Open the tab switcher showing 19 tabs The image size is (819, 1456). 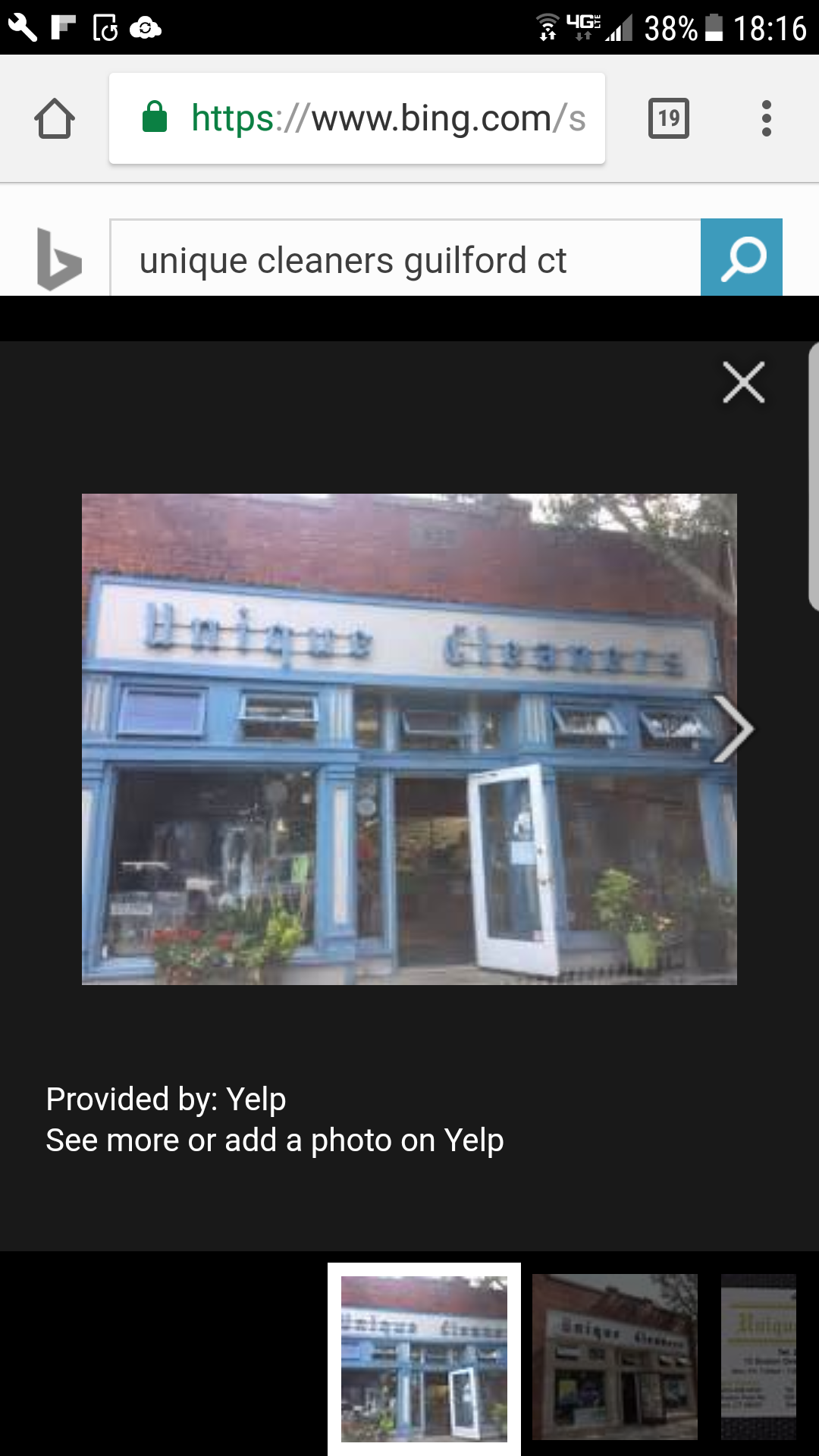tap(668, 119)
